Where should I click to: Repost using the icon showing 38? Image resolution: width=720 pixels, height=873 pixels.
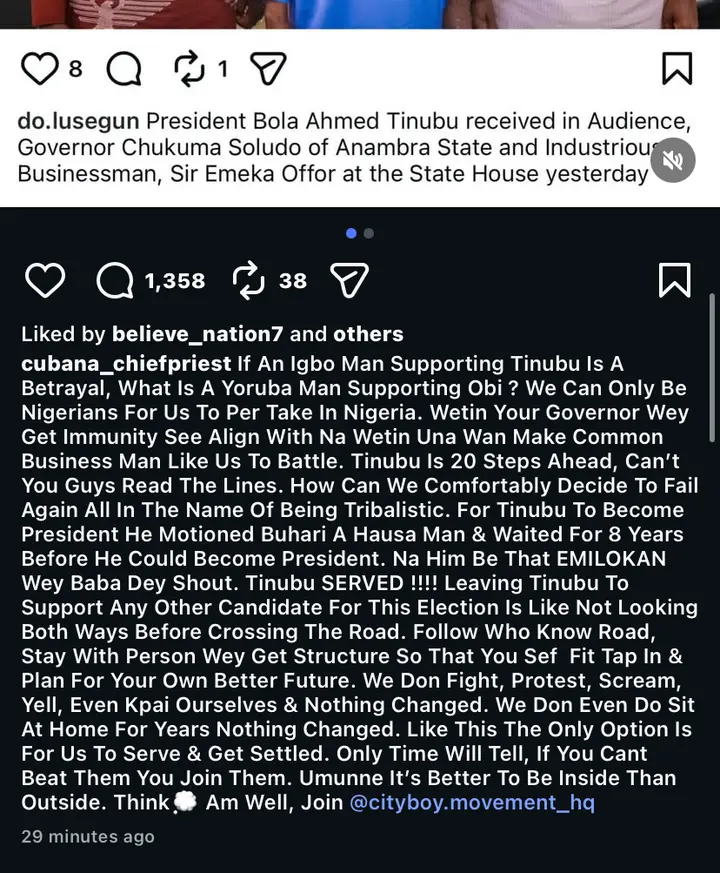point(249,281)
